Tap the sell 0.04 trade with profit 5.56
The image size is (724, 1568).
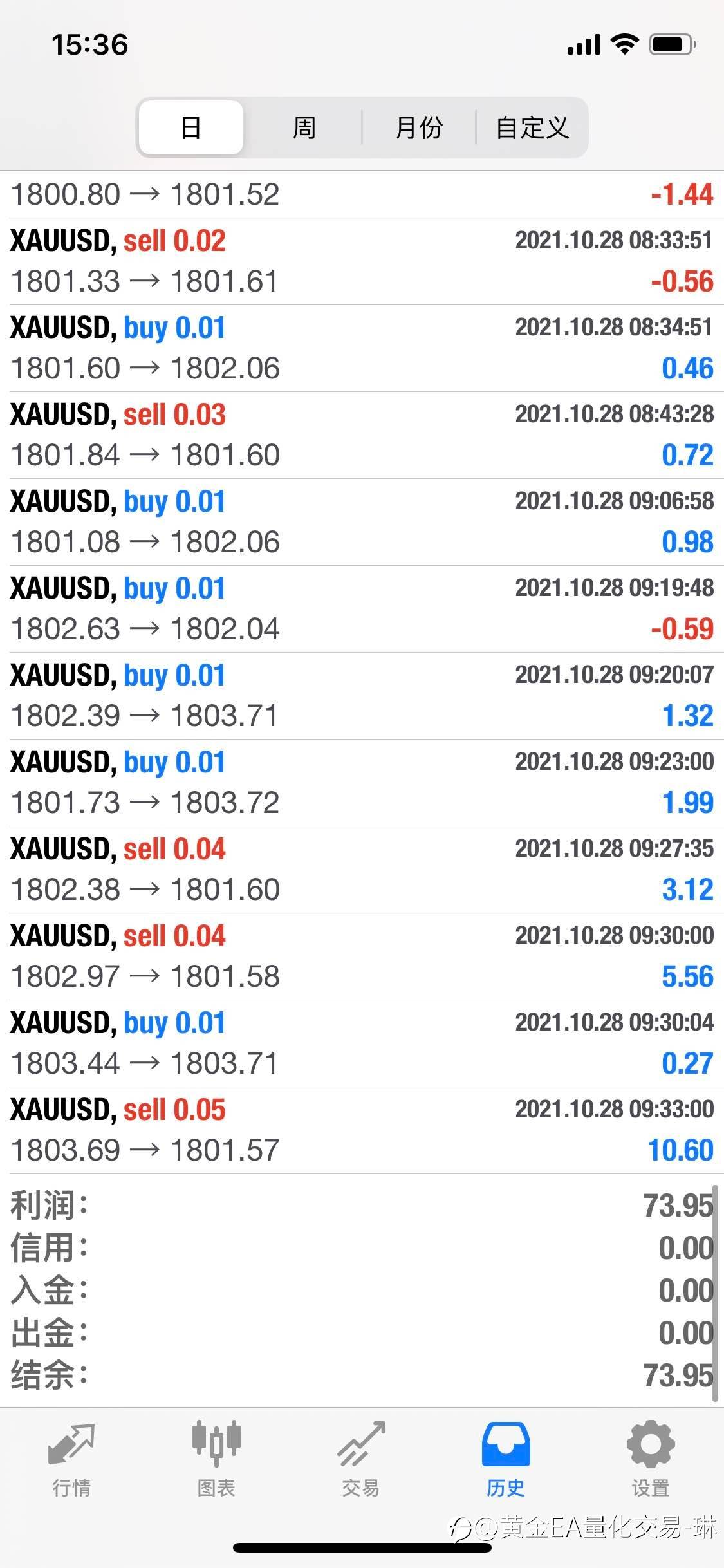point(362,957)
